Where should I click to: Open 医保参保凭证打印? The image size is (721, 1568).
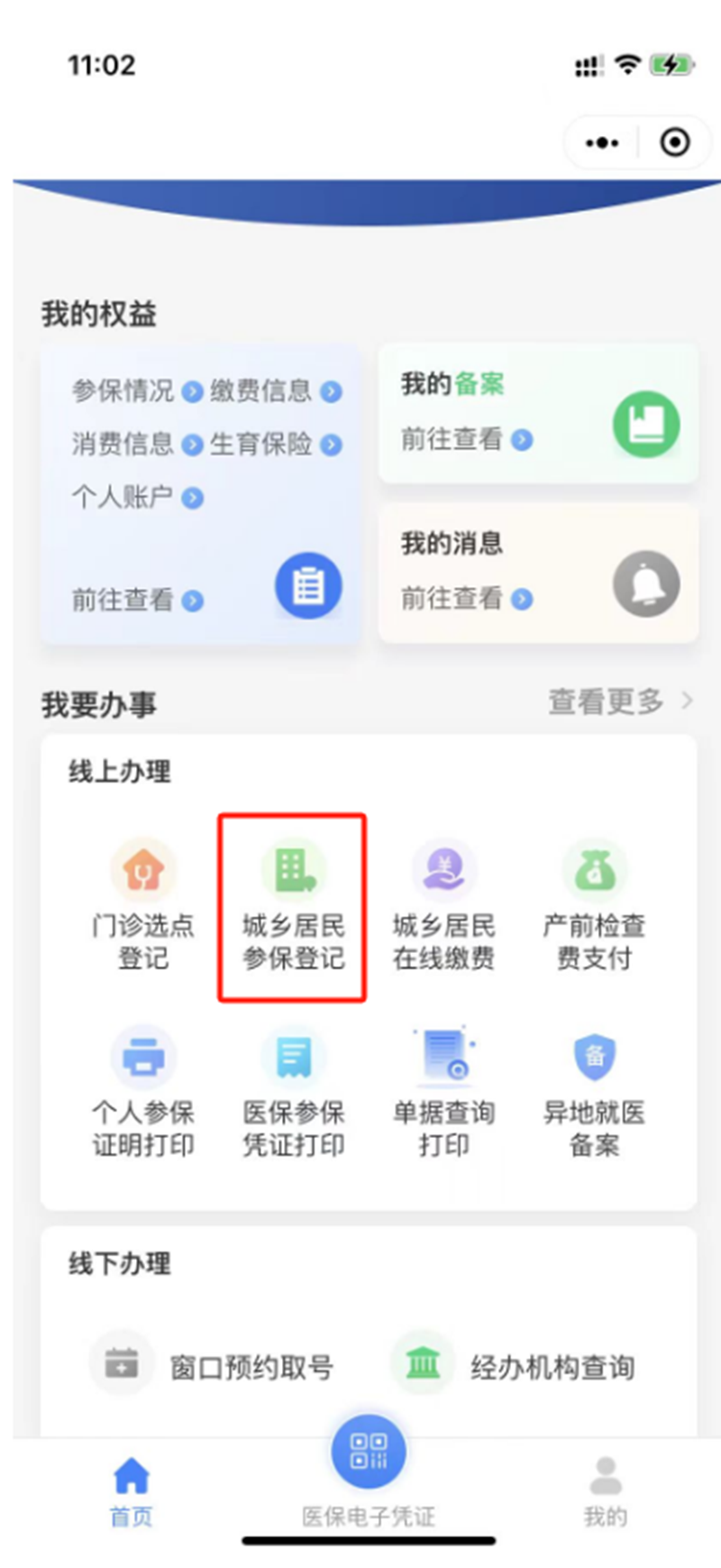pos(293,1091)
